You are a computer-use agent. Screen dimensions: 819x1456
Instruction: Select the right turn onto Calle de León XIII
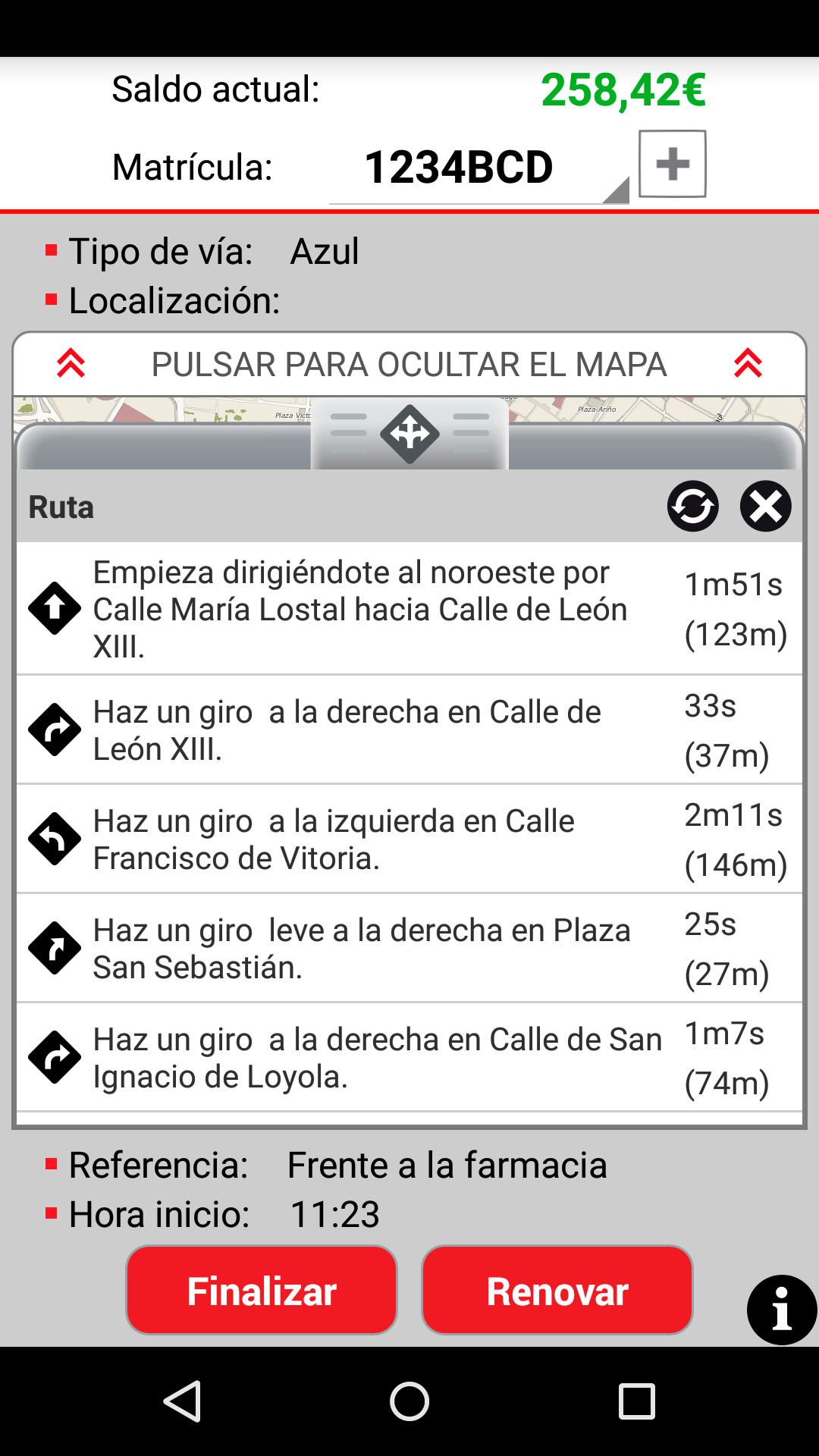409,730
